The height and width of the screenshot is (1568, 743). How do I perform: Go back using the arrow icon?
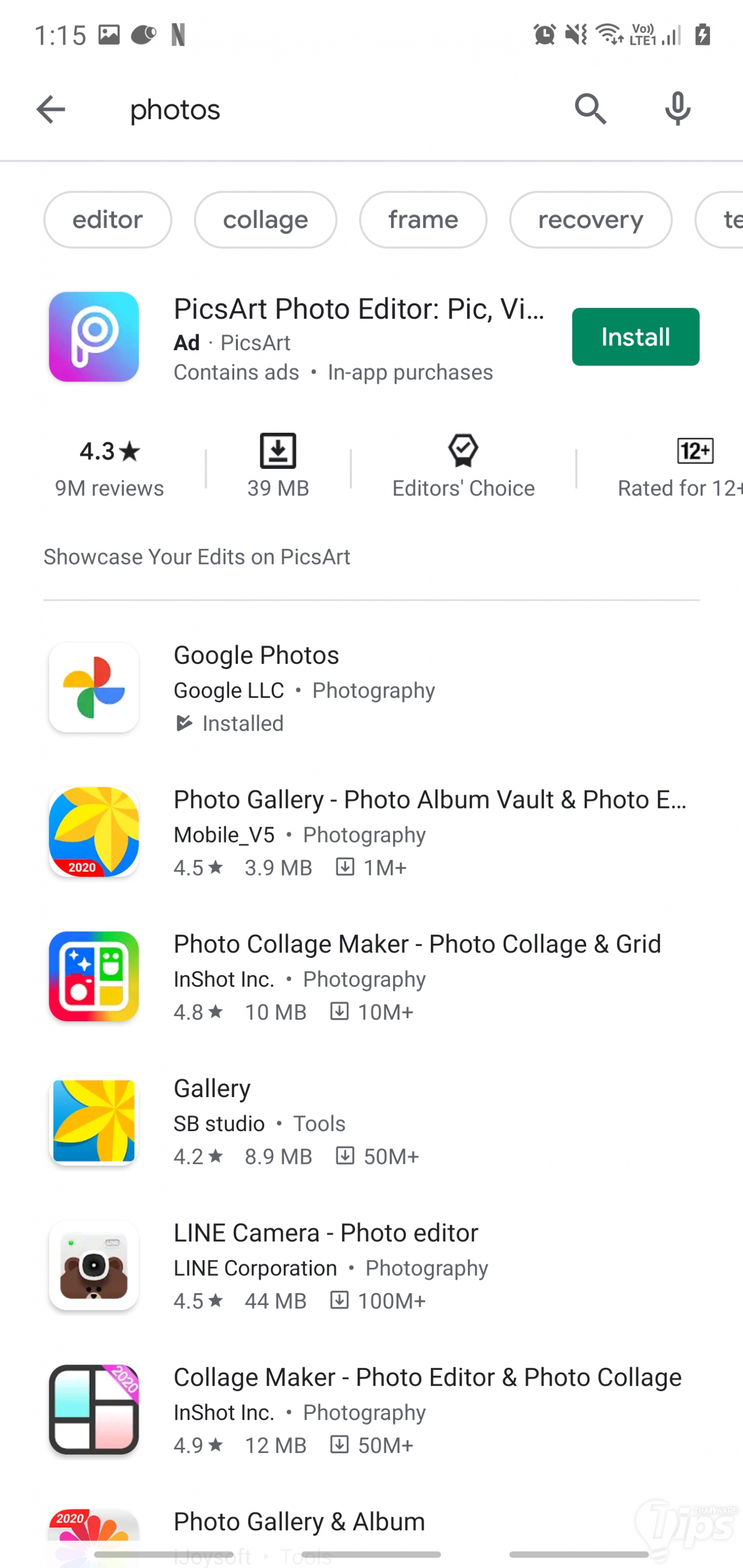click(x=51, y=110)
